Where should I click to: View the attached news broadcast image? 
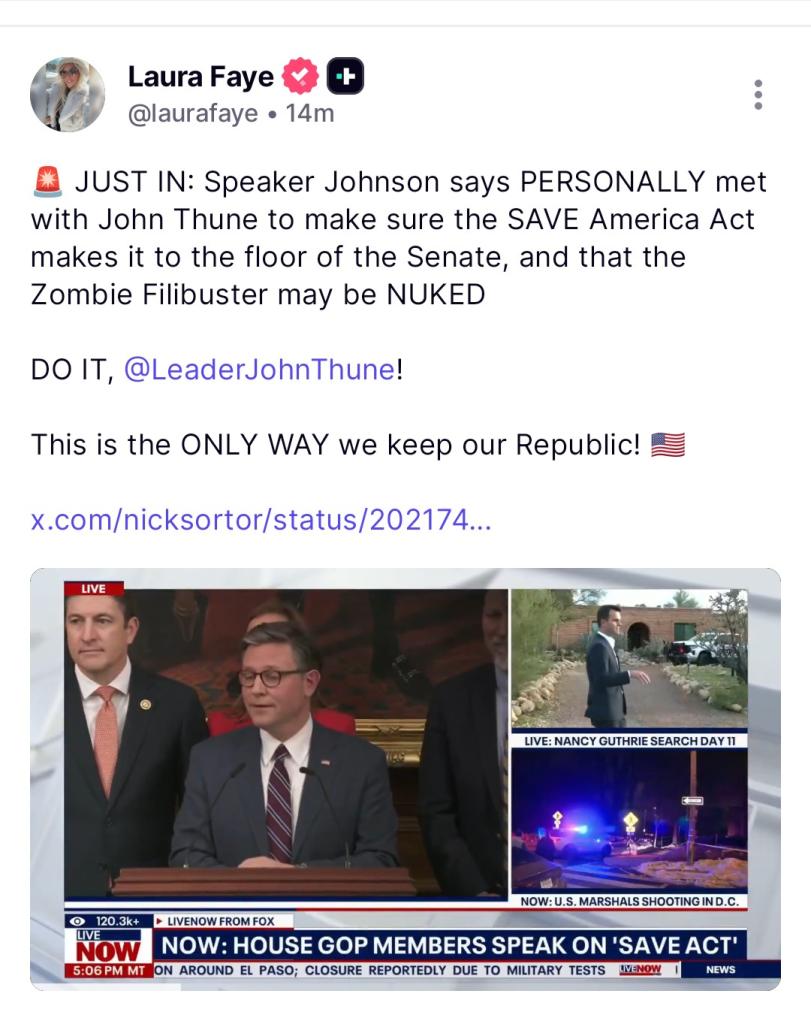point(405,778)
